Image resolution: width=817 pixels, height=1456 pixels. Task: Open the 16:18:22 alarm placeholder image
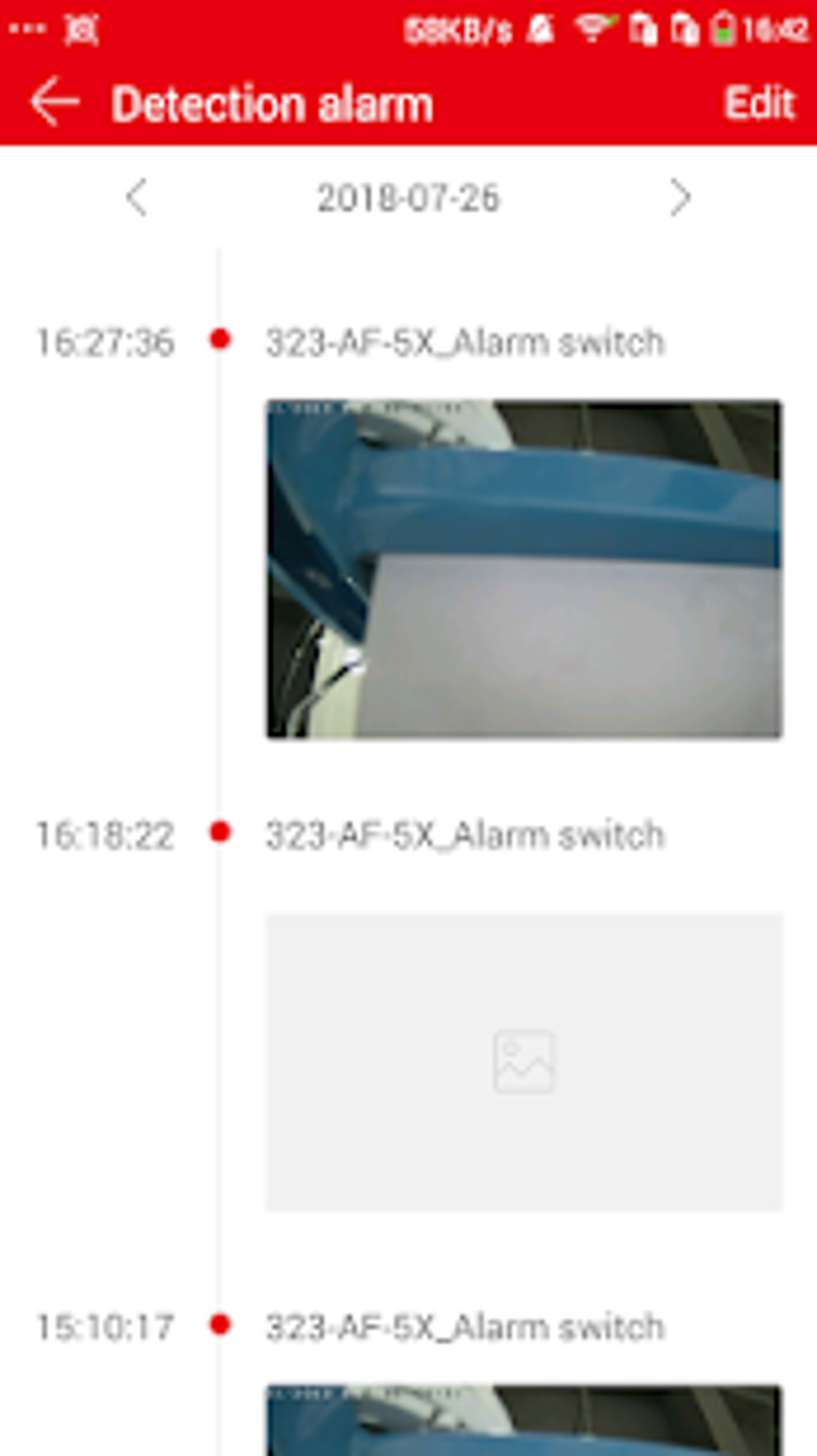point(524,1062)
